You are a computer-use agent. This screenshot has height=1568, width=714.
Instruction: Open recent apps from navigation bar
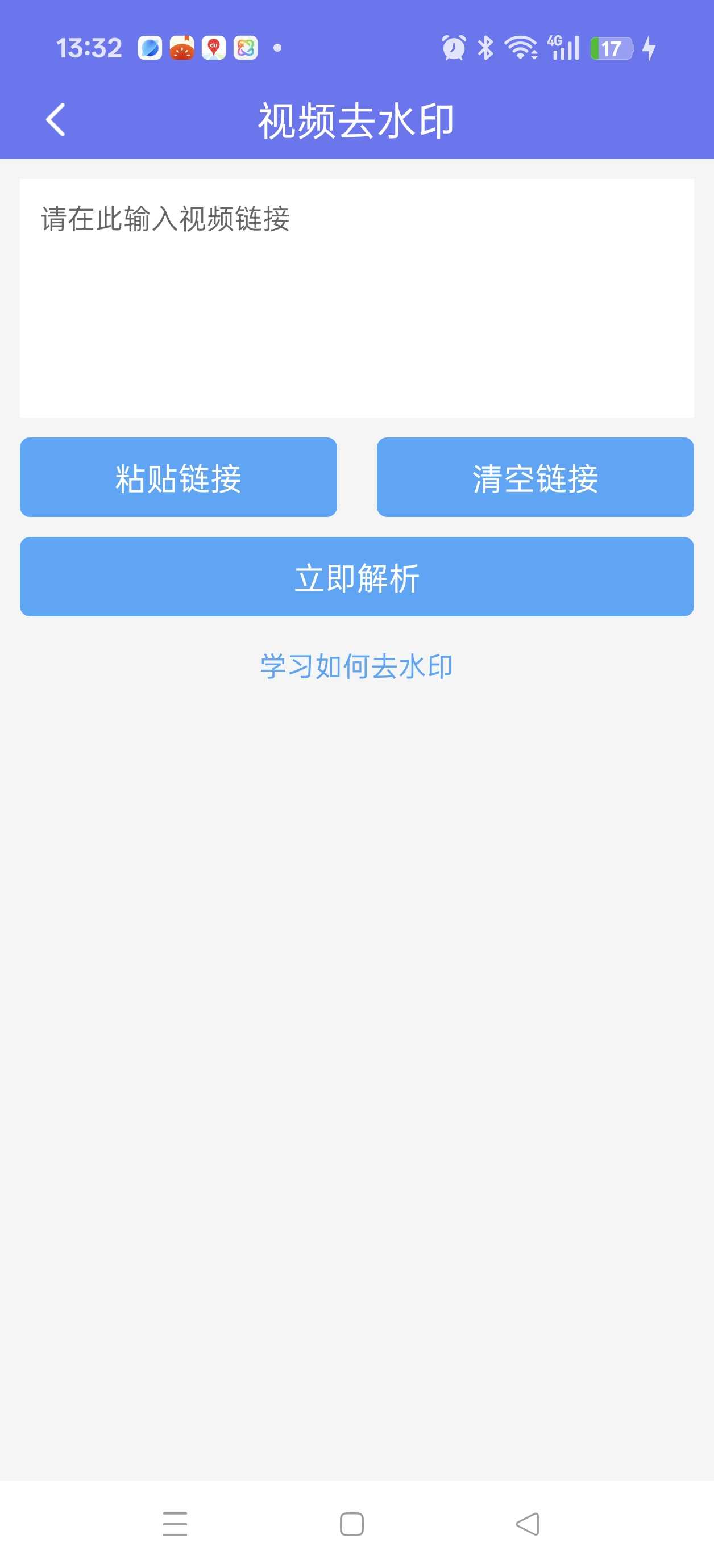[x=175, y=1524]
